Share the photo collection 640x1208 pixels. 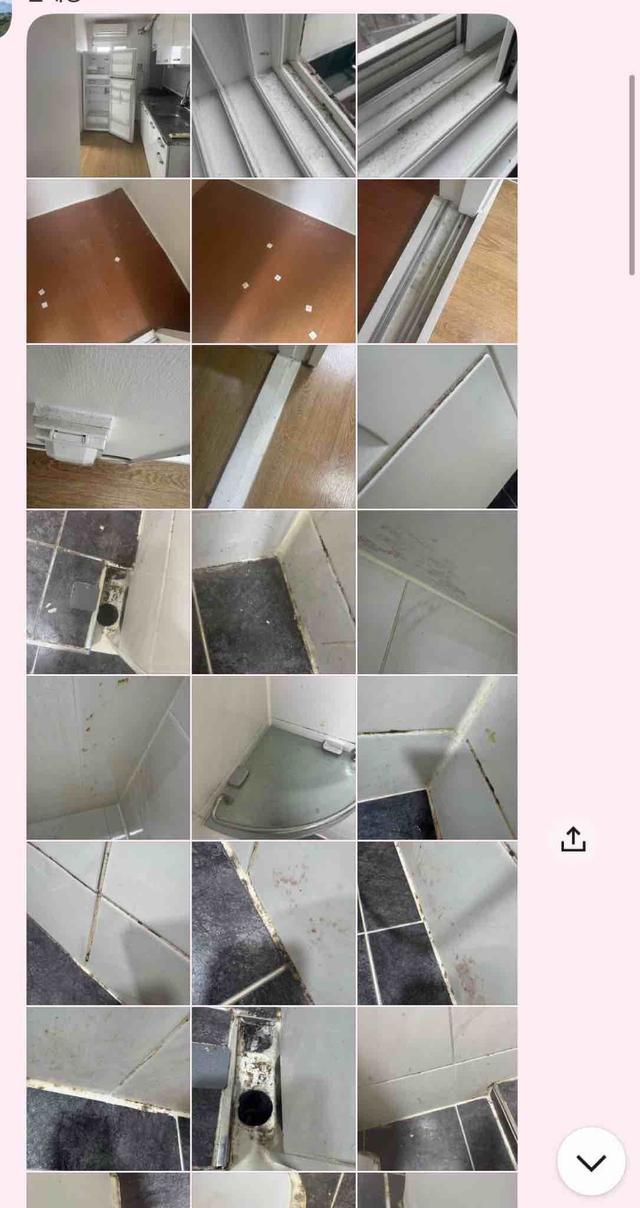pos(573,840)
